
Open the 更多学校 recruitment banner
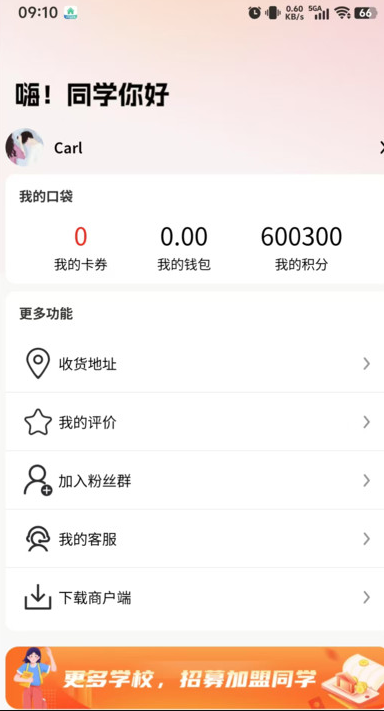pos(194,678)
